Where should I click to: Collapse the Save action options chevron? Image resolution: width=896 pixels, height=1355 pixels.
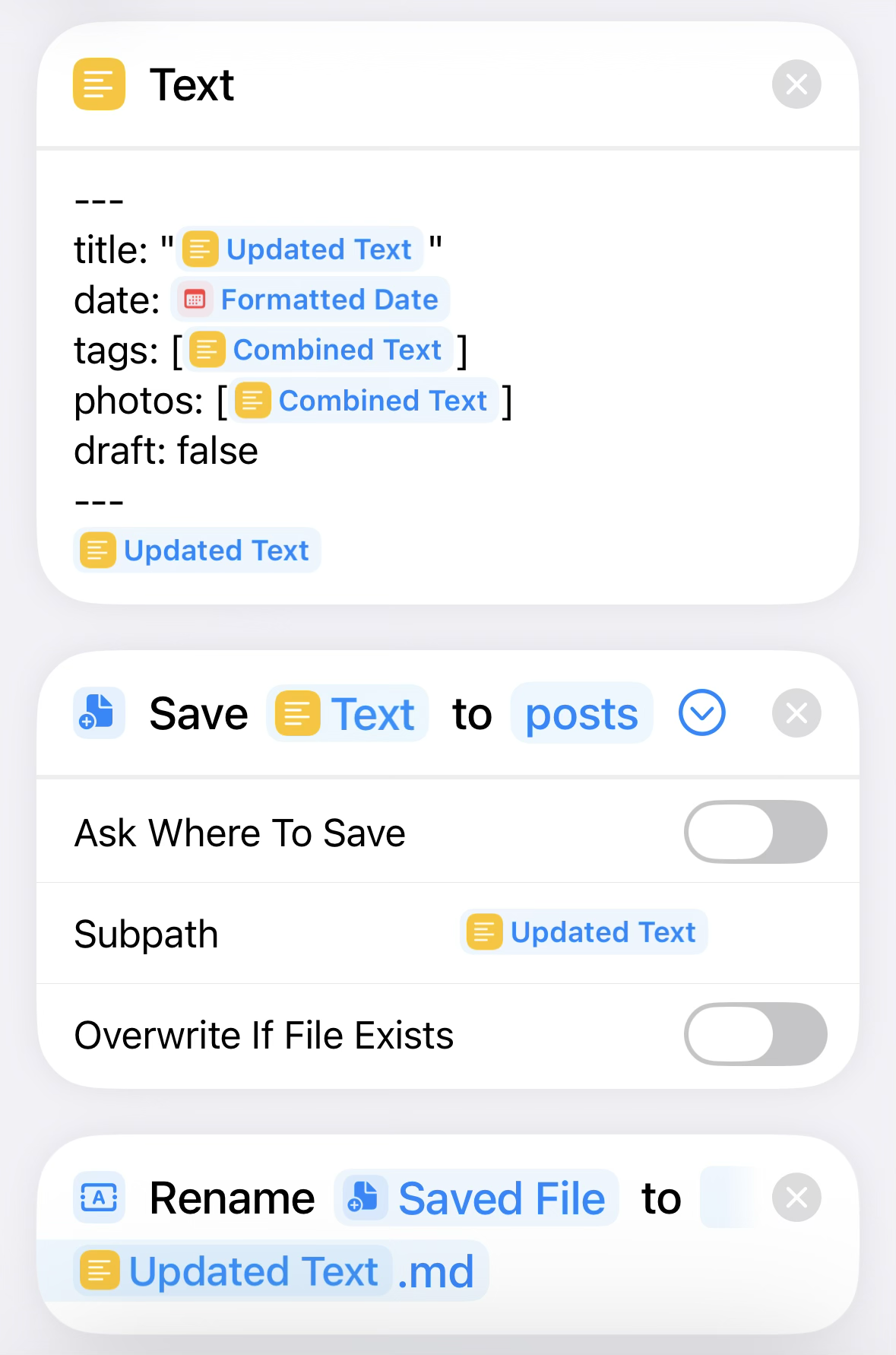pos(701,713)
